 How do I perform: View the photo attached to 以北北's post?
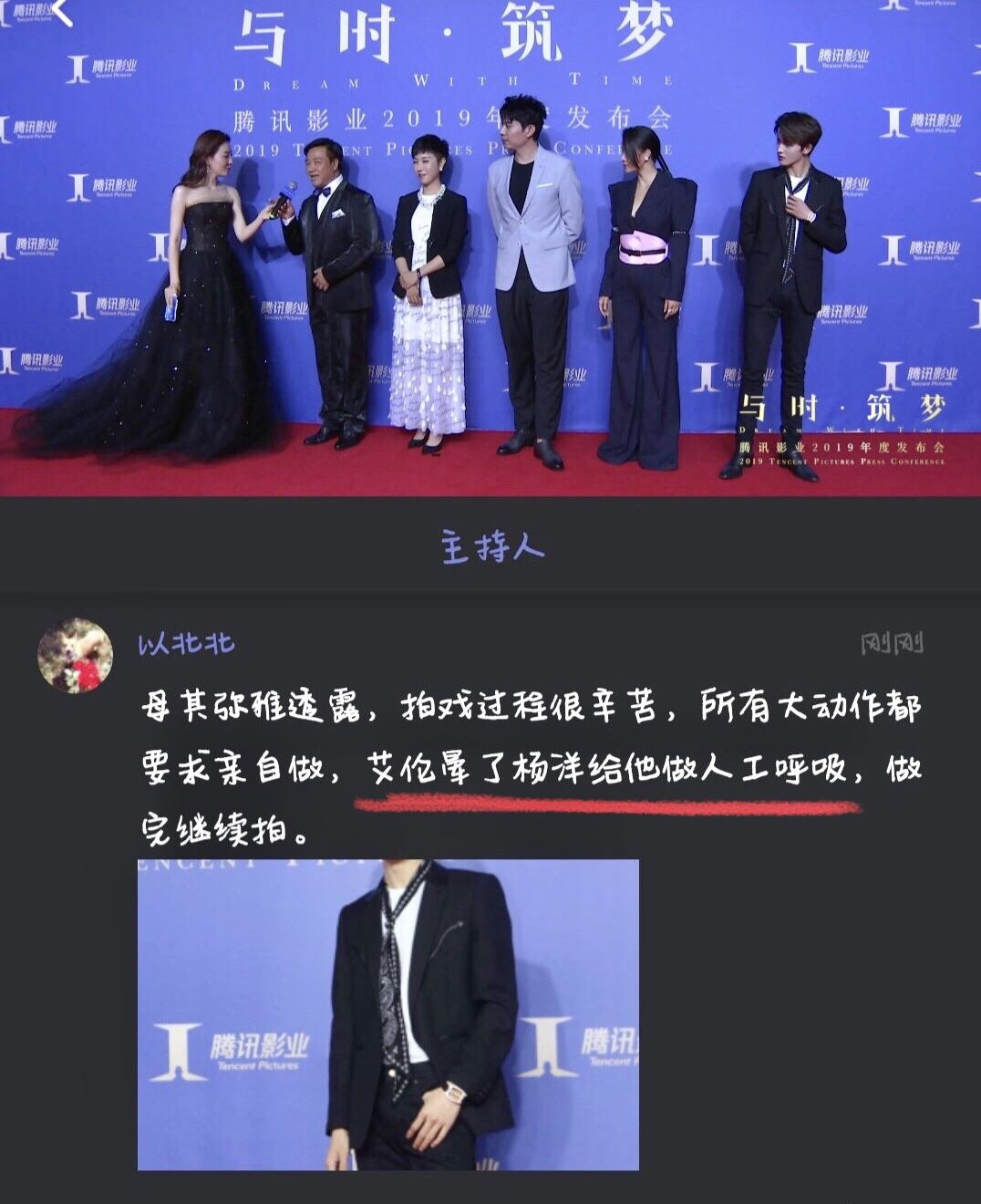point(387,1014)
